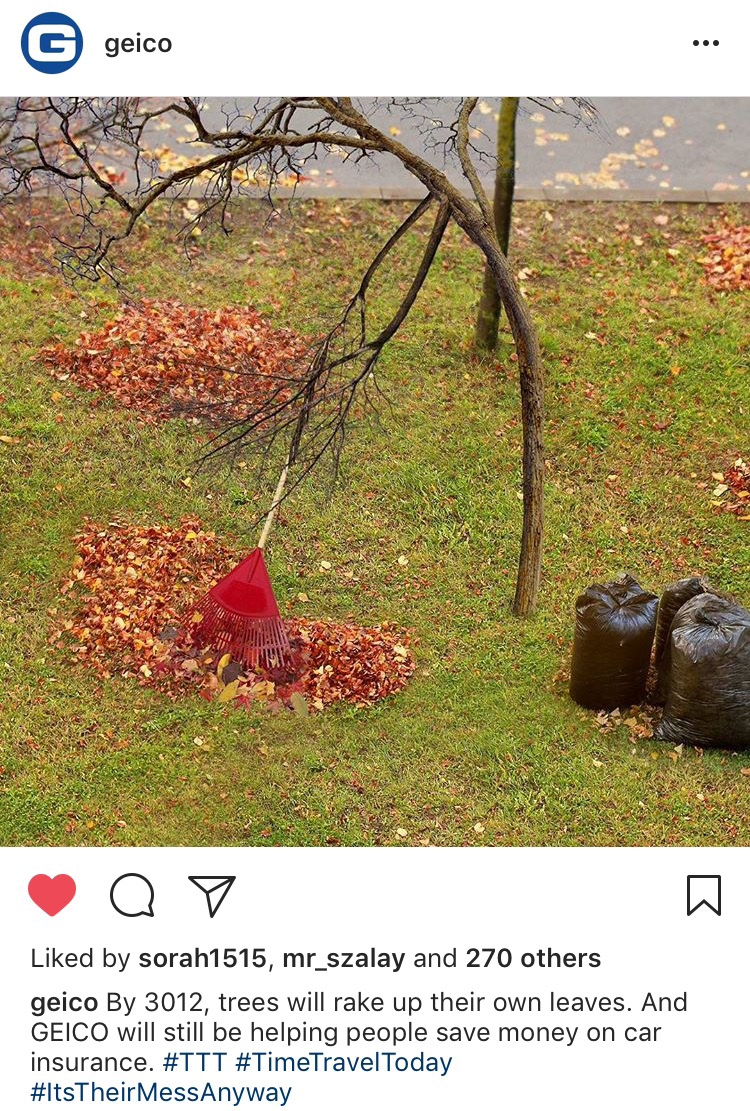The height and width of the screenshot is (1111, 750).
Task: Tap the geico username in the caption
Action: click(64, 1003)
